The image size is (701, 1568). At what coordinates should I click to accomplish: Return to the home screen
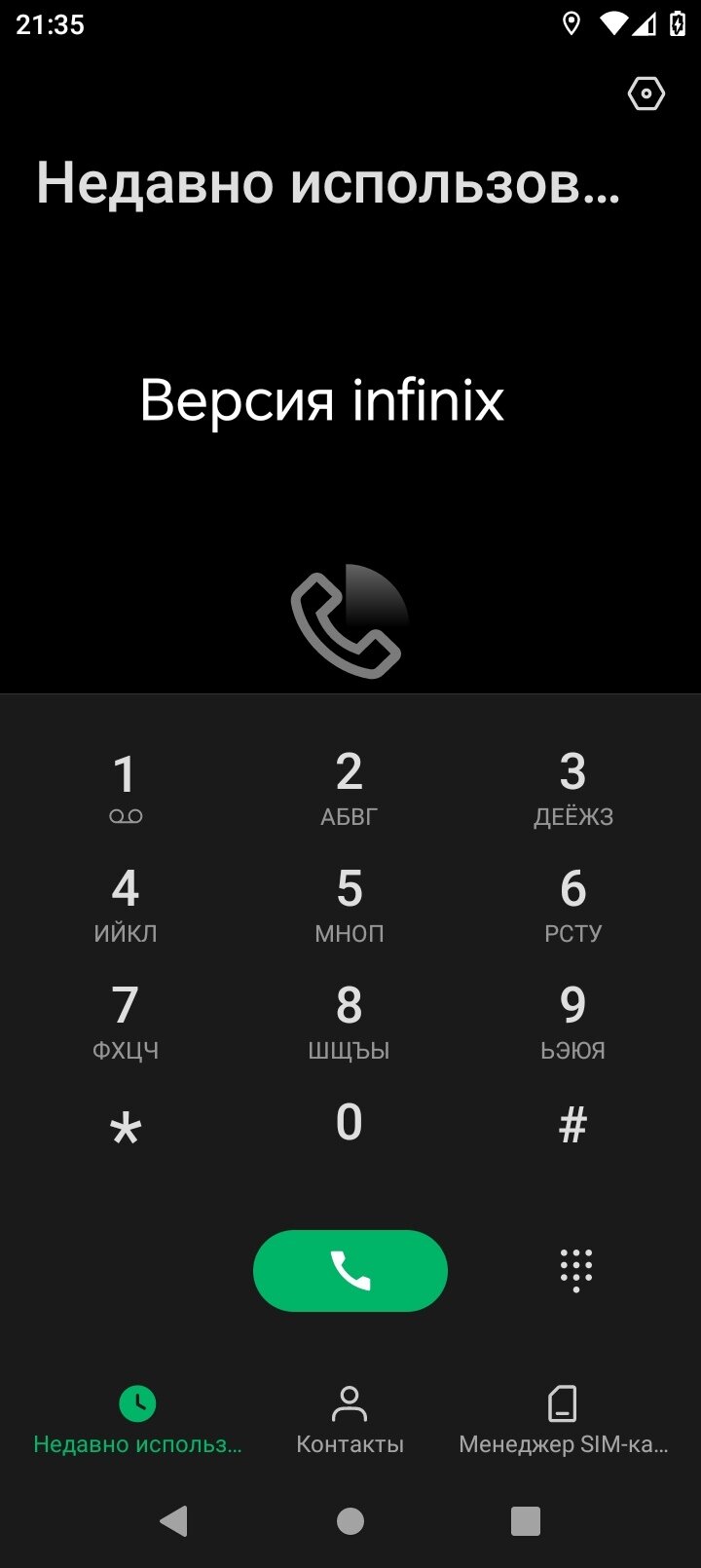pos(350,1520)
